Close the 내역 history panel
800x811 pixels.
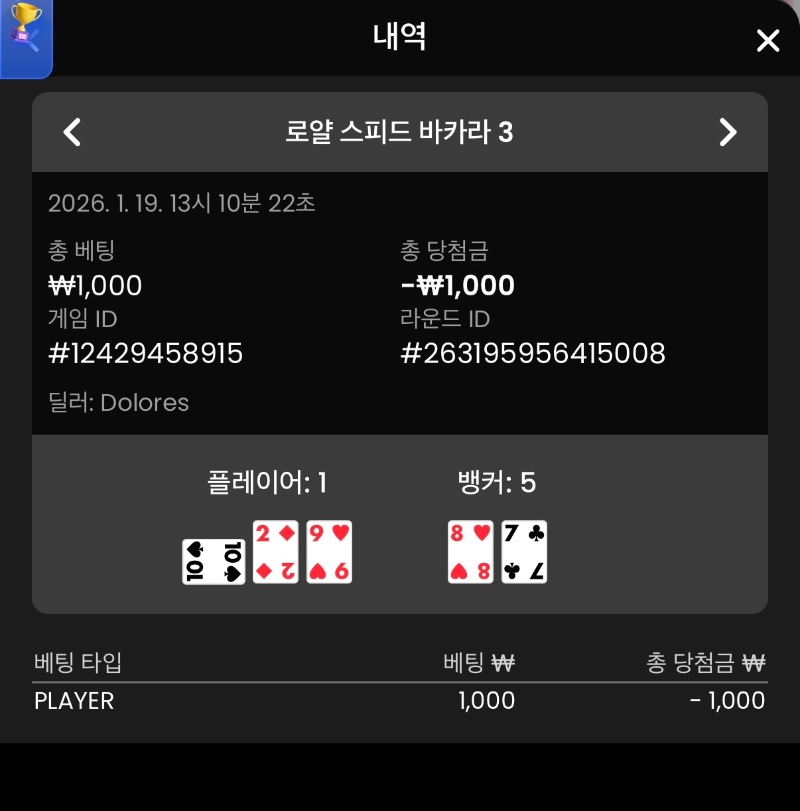(x=767, y=41)
